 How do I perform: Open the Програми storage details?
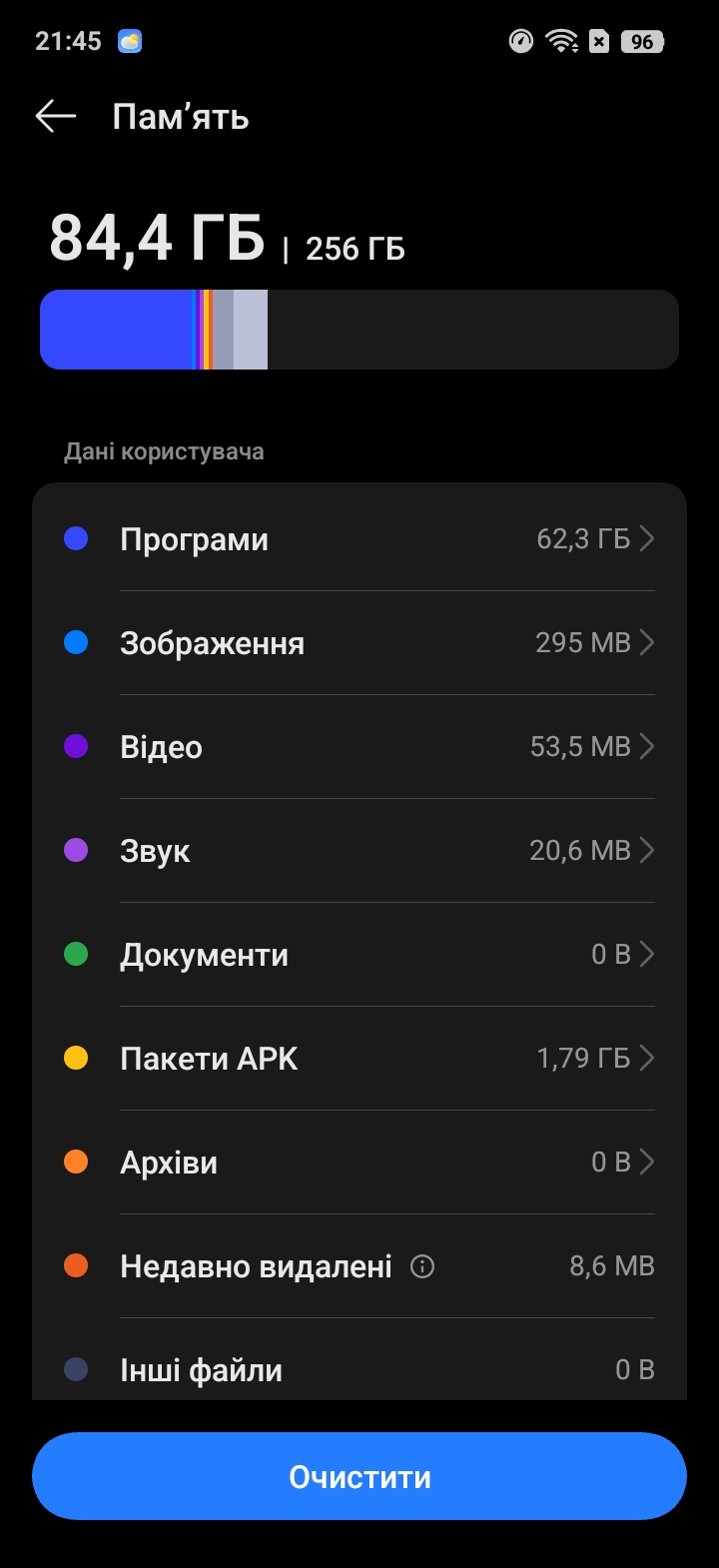359,539
